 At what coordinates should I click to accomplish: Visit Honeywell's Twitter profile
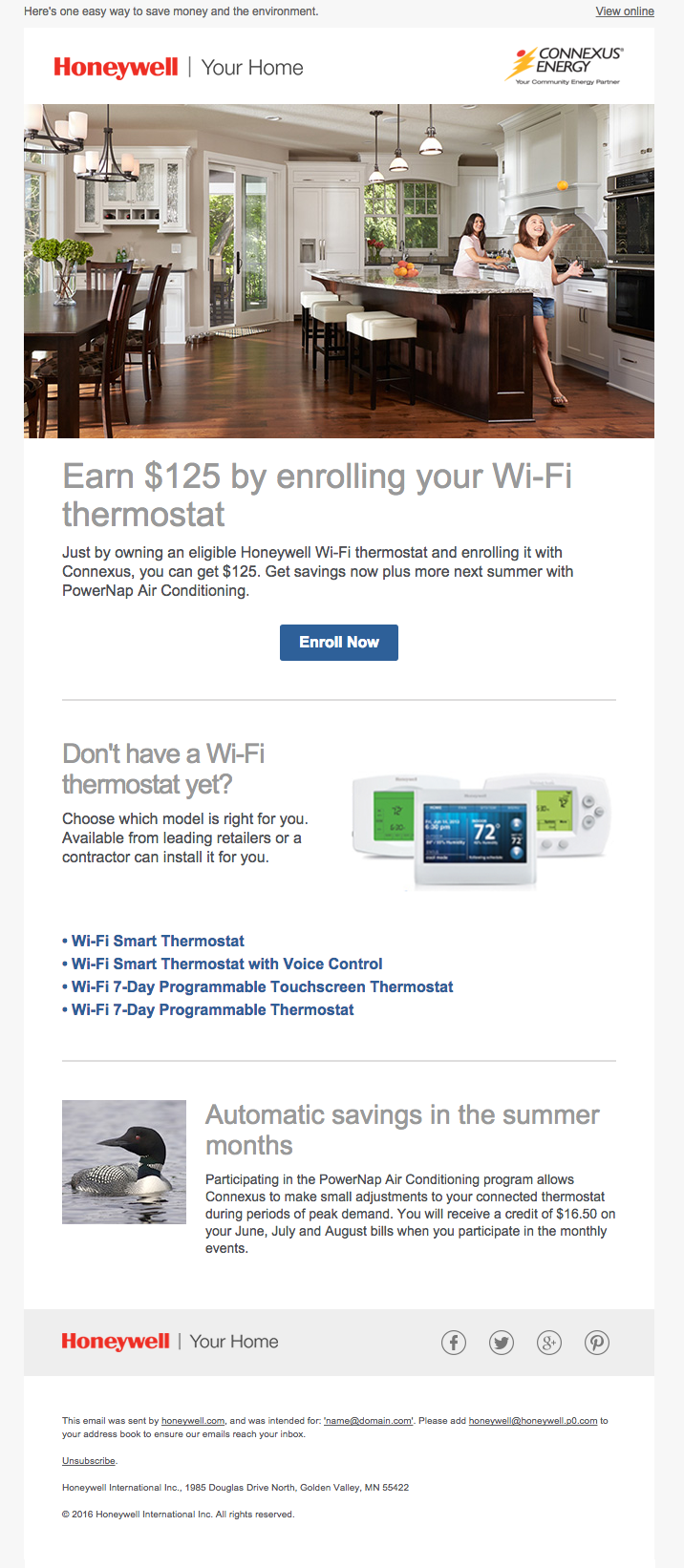(502, 1343)
